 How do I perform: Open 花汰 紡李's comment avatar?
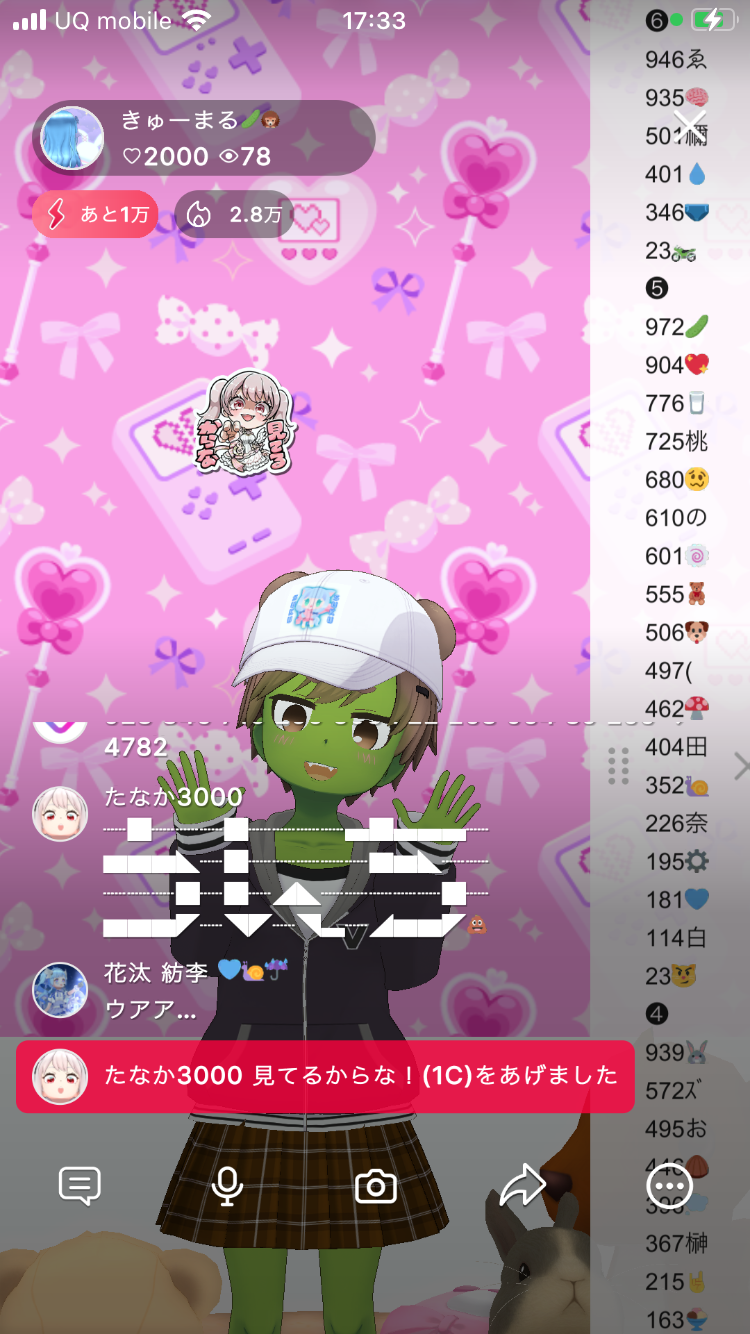60,990
